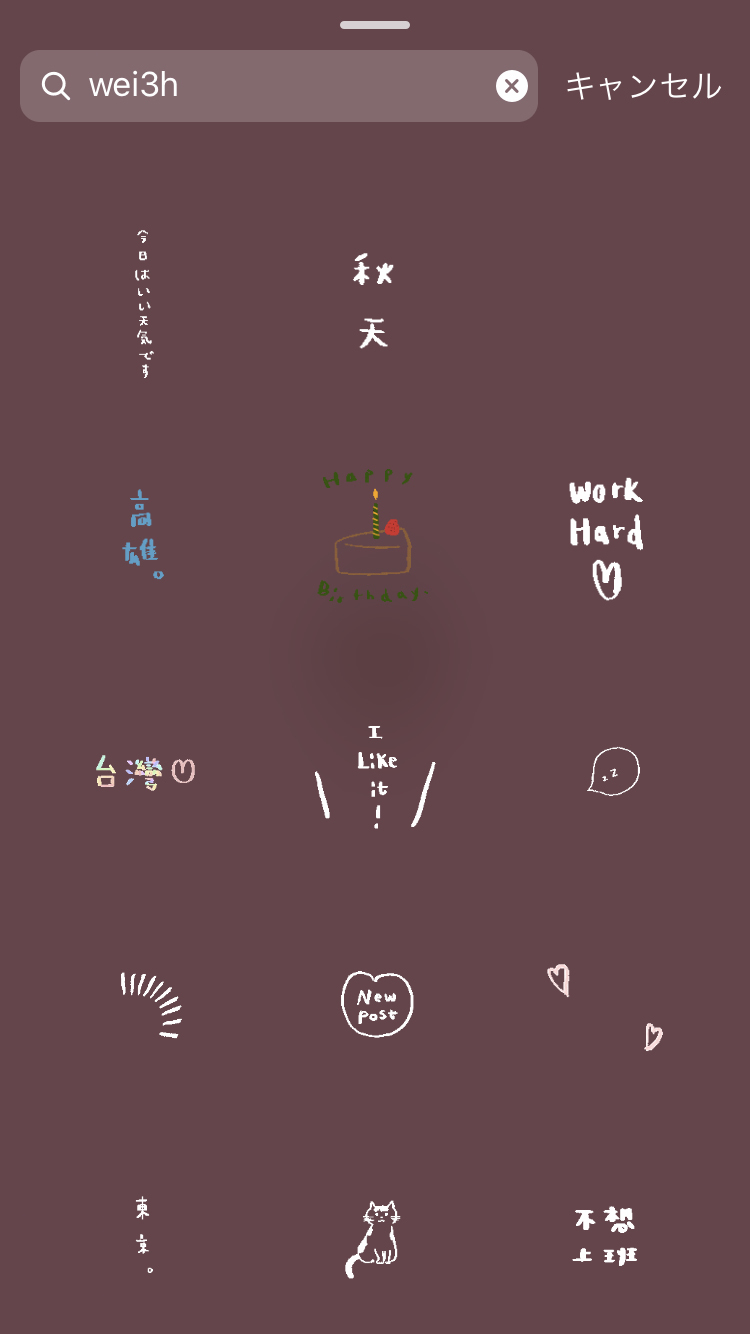Choose the two pink hearts sticker
750x1334 pixels.
click(604, 1005)
